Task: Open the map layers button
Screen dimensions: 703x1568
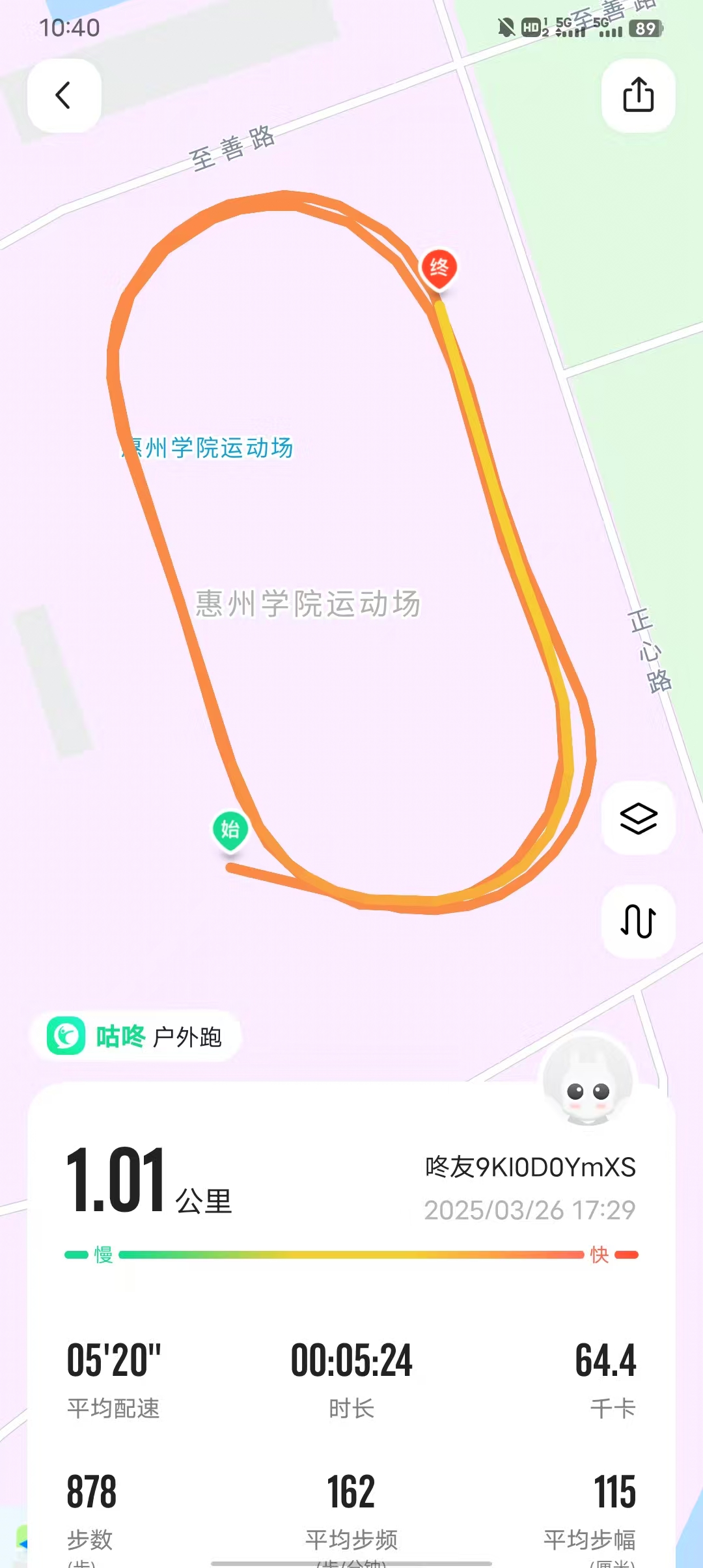Action: [x=638, y=818]
